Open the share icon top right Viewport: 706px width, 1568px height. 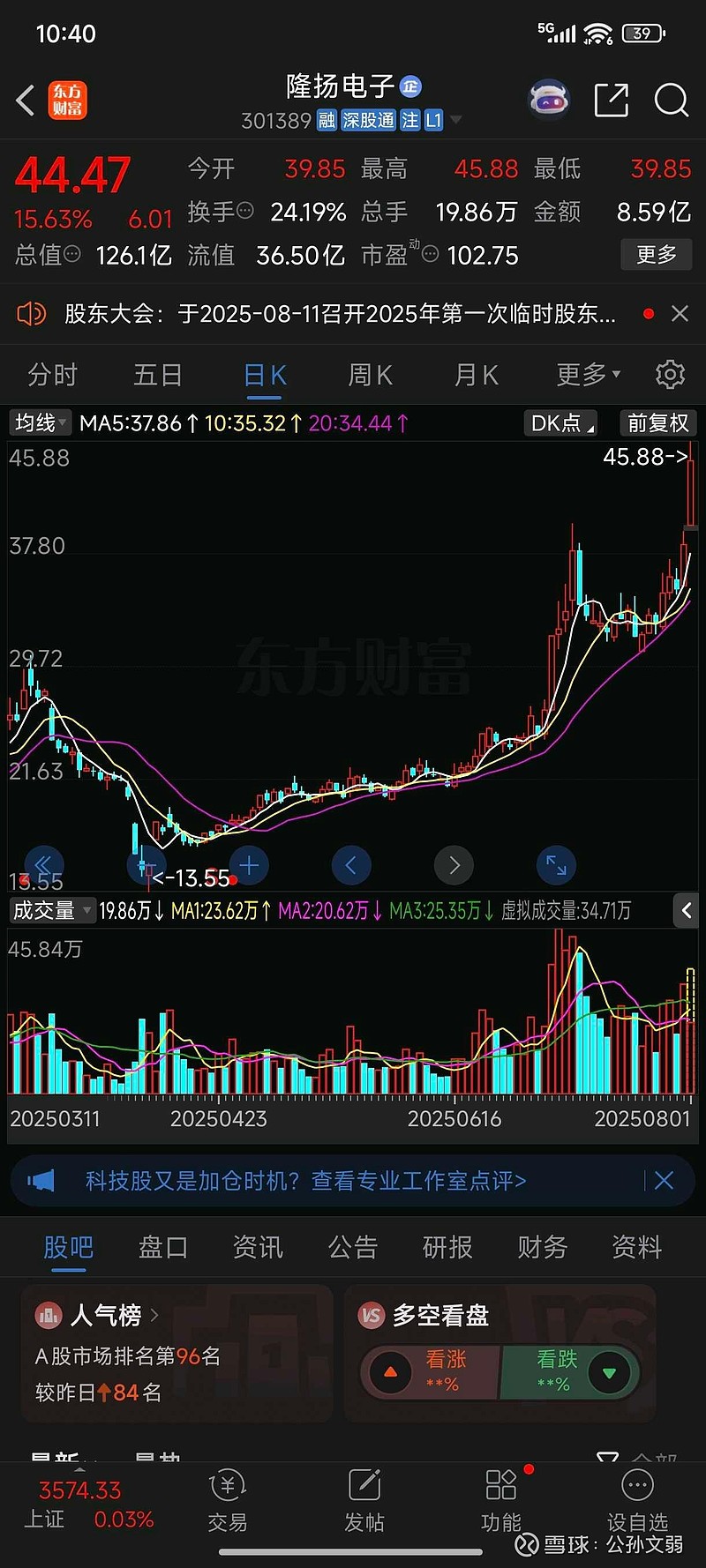[611, 100]
